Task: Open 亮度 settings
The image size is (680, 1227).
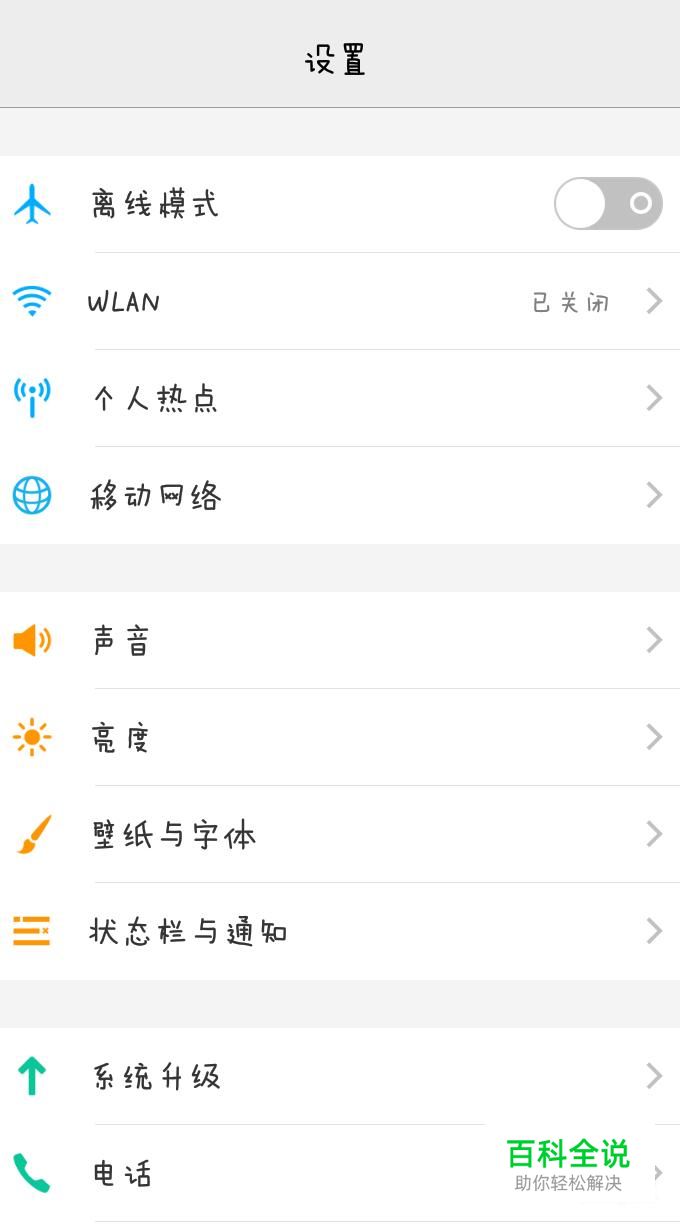Action: [340, 737]
